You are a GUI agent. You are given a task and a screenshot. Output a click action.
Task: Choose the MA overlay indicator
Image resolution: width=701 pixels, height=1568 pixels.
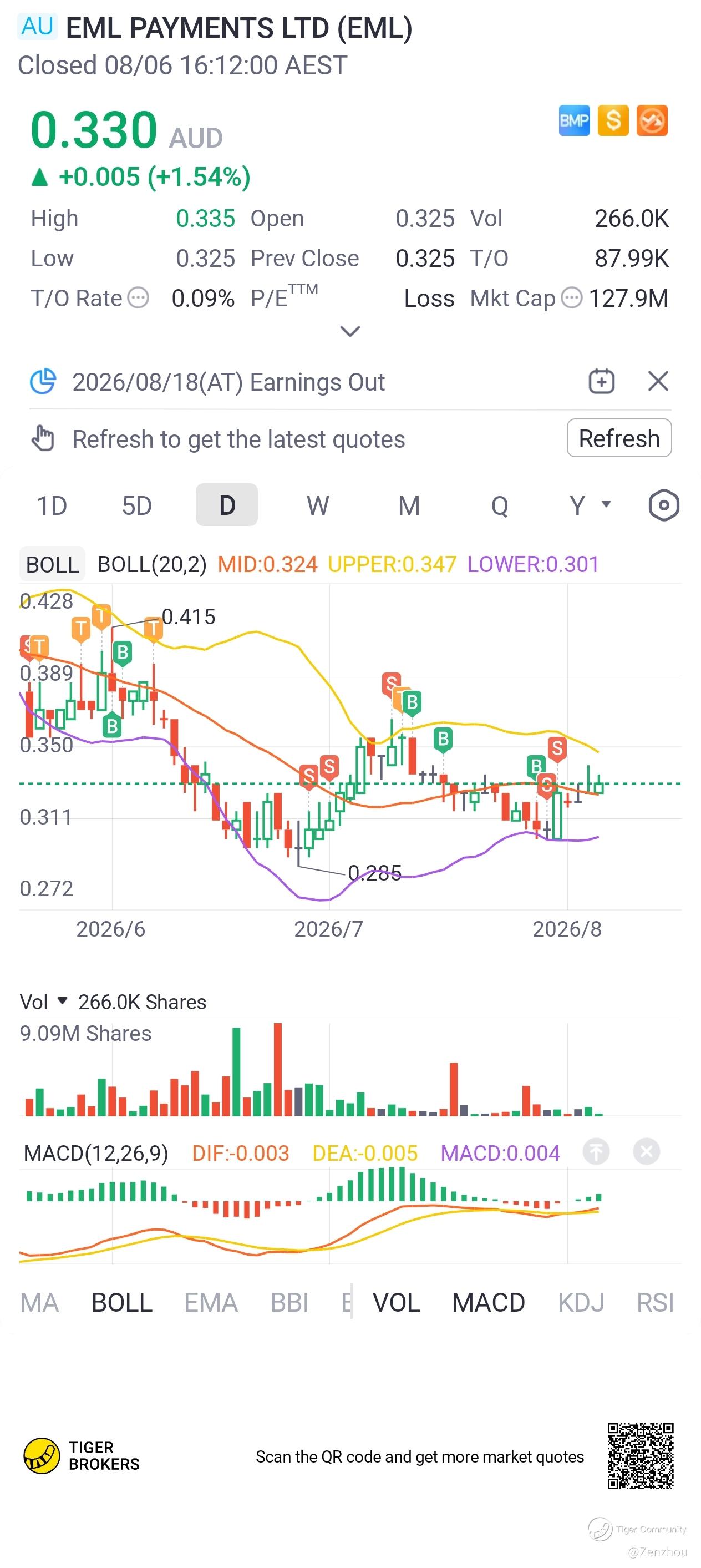39,1303
